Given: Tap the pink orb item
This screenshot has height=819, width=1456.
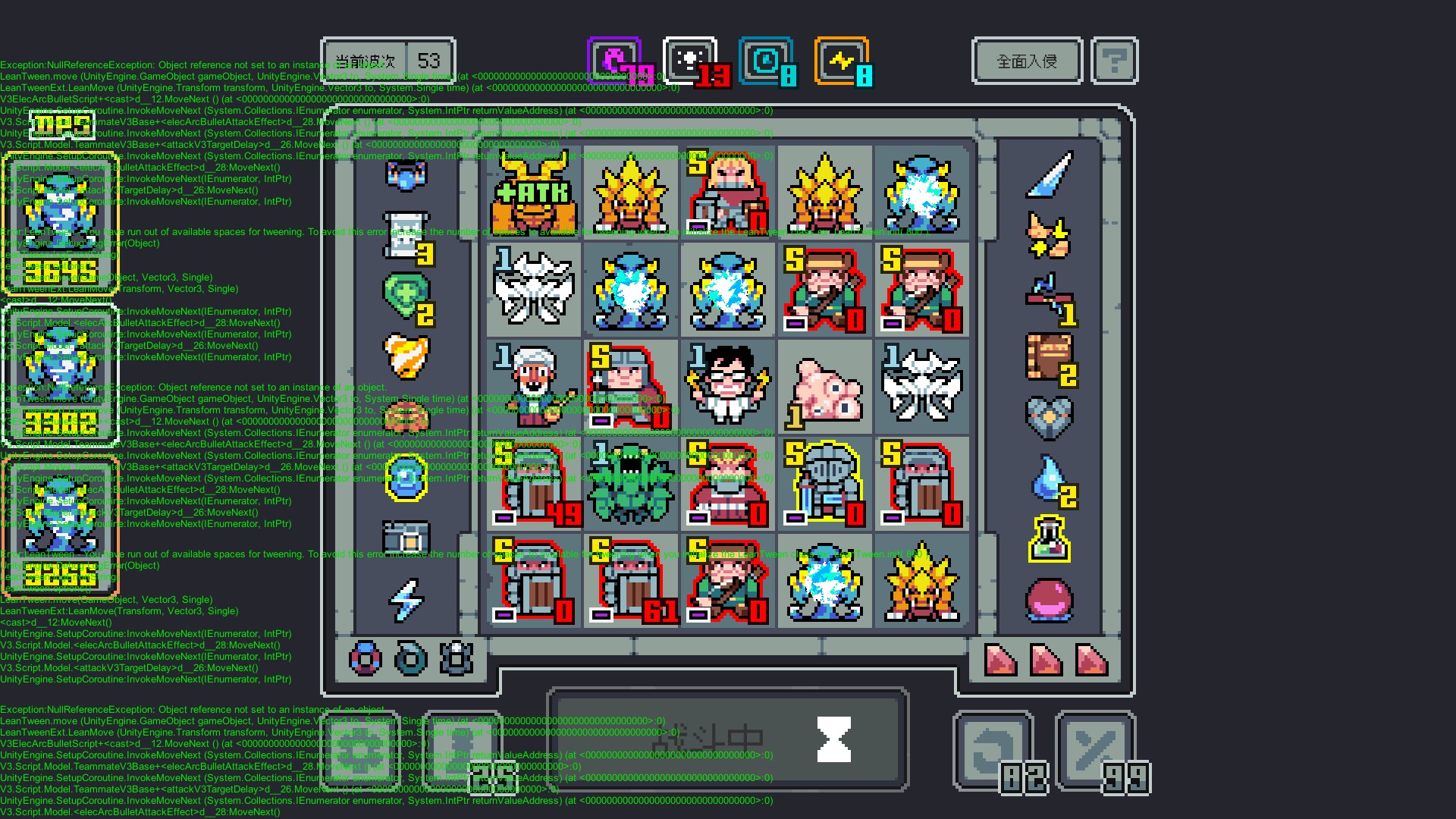Looking at the screenshot, I should (1050, 599).
